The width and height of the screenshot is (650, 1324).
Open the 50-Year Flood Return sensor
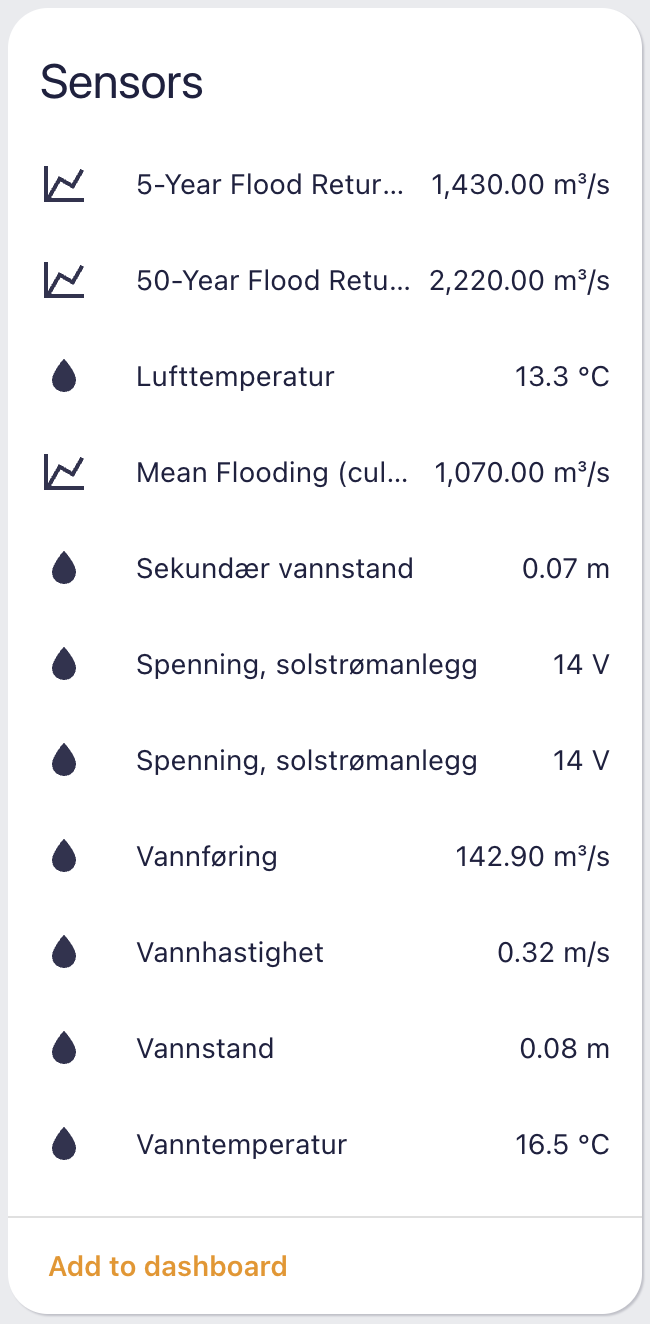272,281
